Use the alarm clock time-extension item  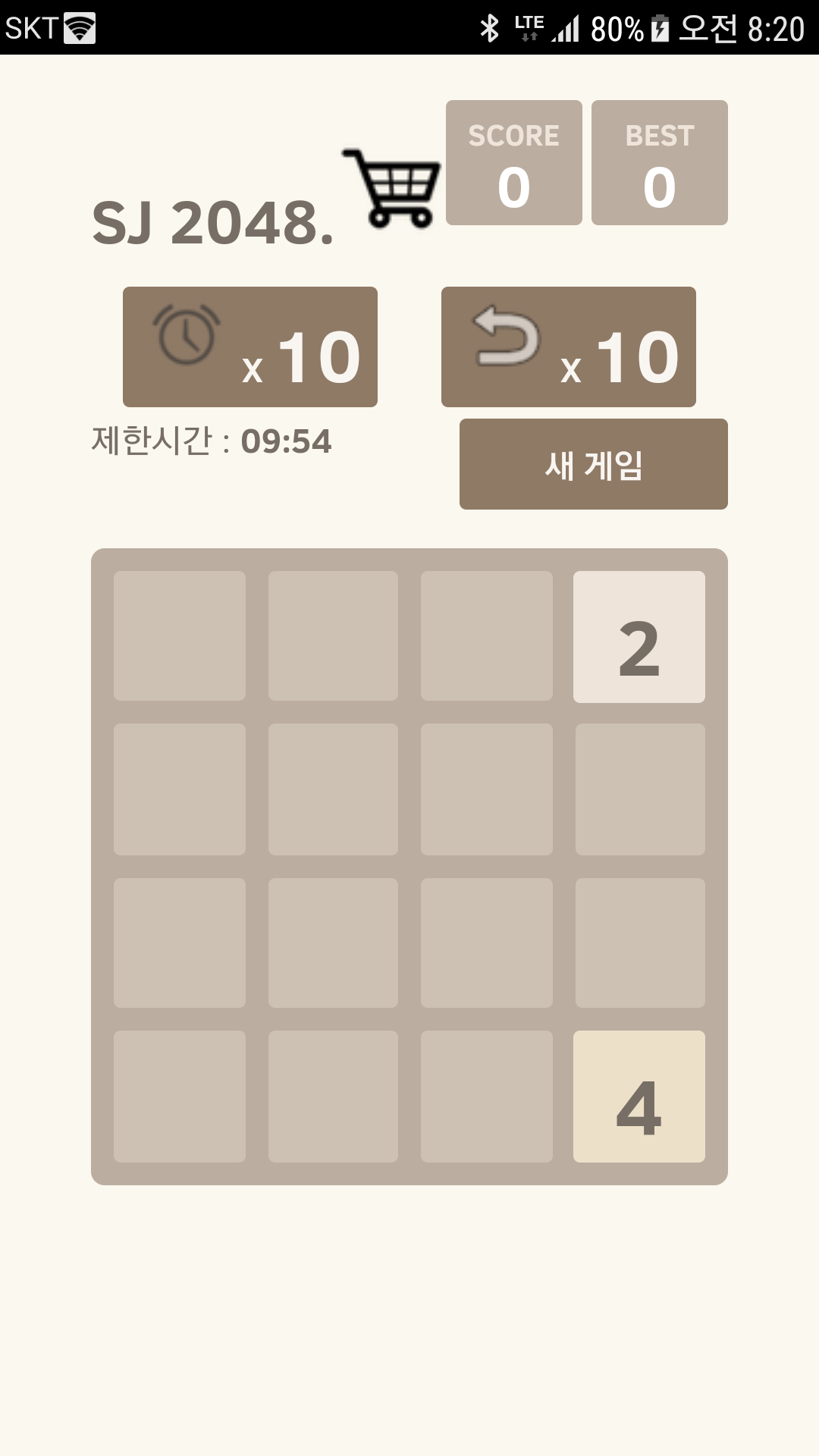[250, 347]
